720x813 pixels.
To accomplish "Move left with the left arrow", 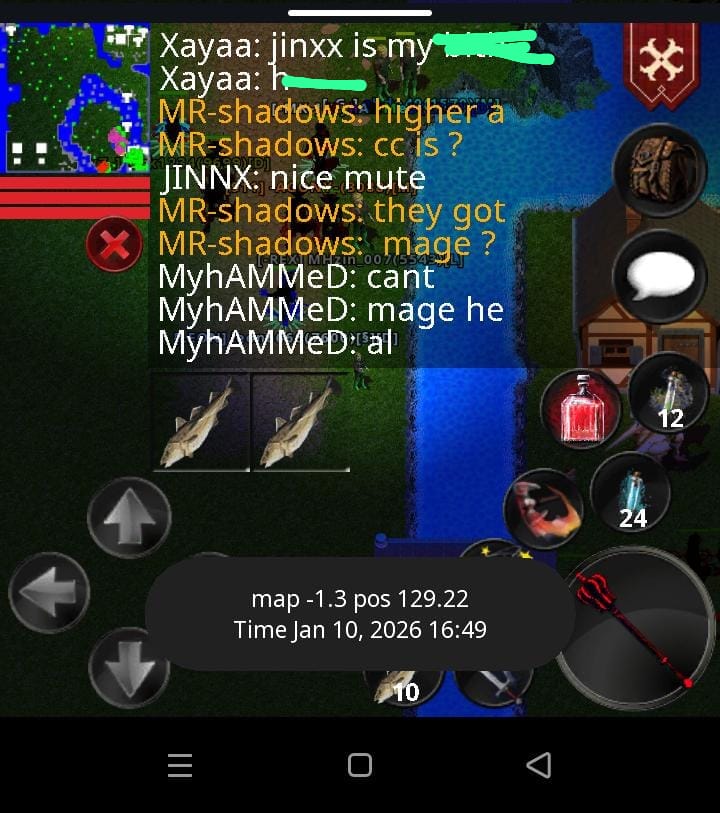I will [x=49, y=593].
